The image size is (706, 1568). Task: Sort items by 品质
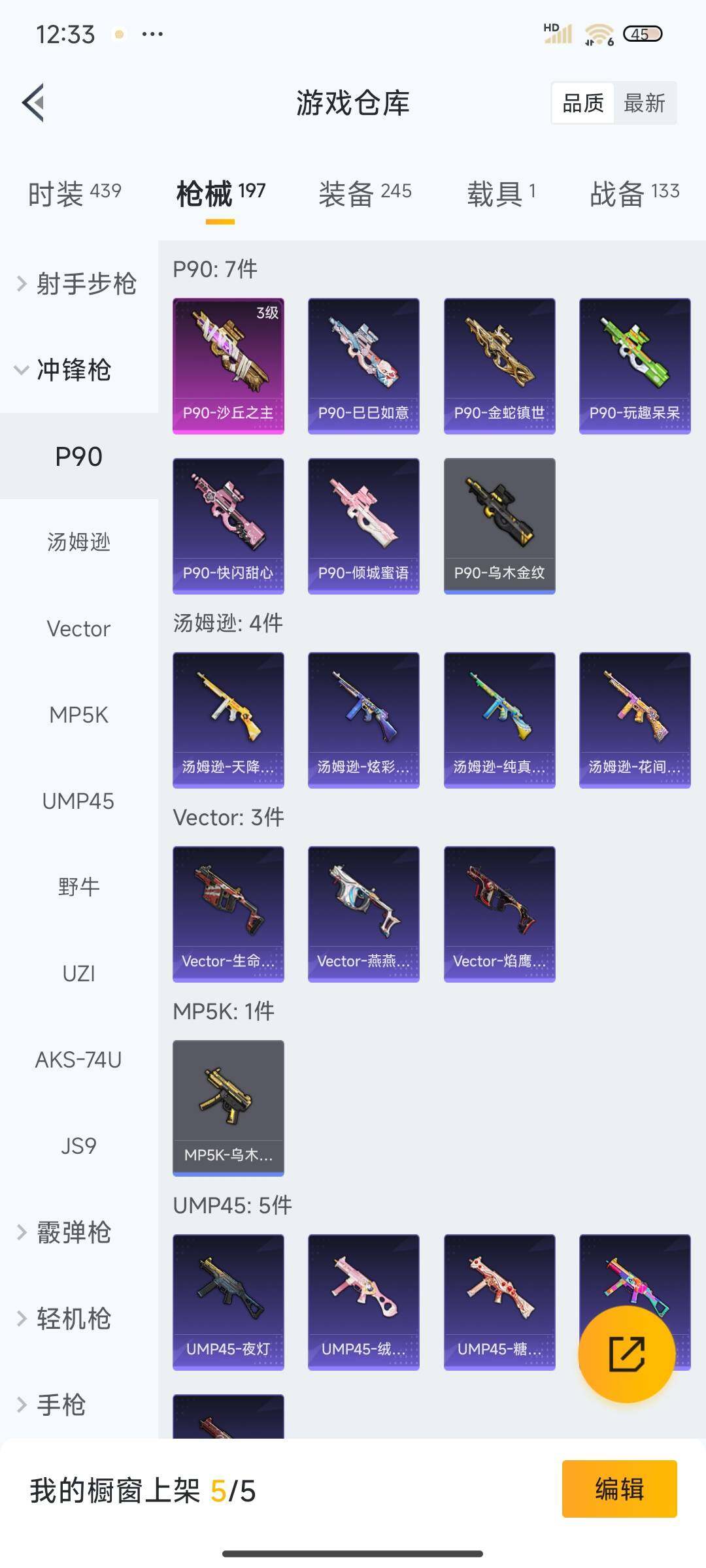[583, 103]
